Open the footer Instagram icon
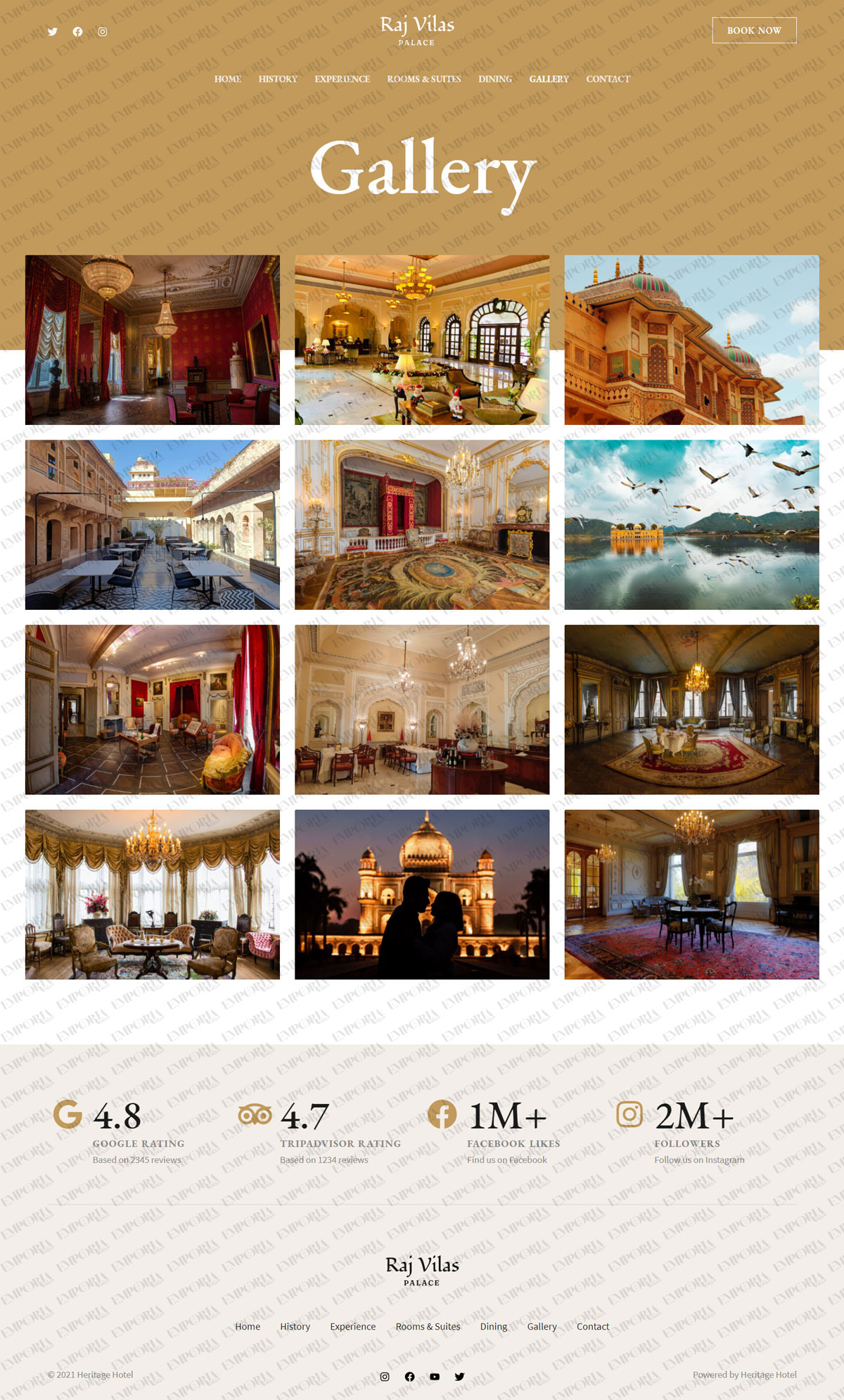This screenshot has height=1400, width=844. point(385,1377)
